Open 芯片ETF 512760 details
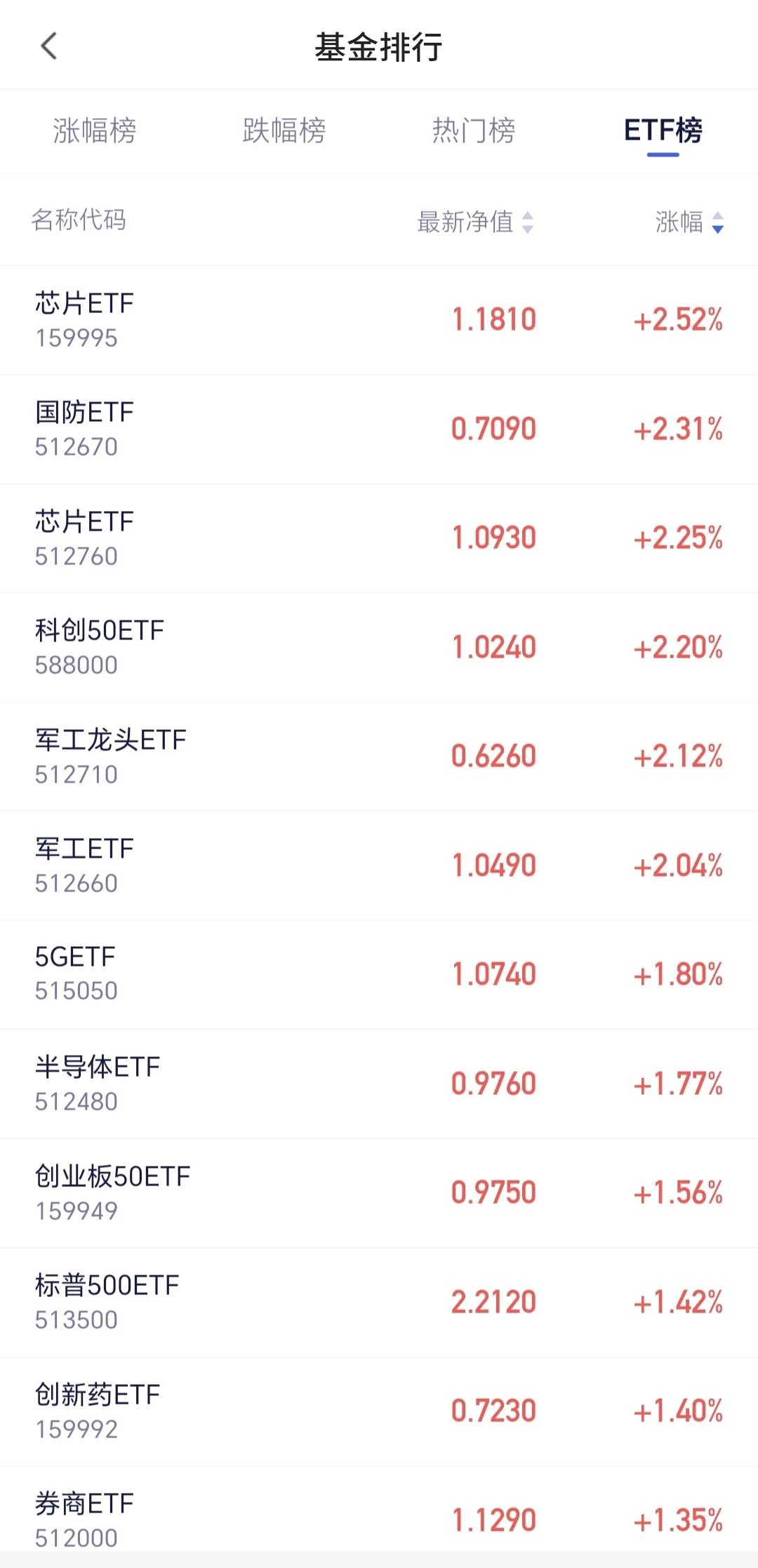The height and width of the screenshot is (1568, 758). tap(379, 538)
